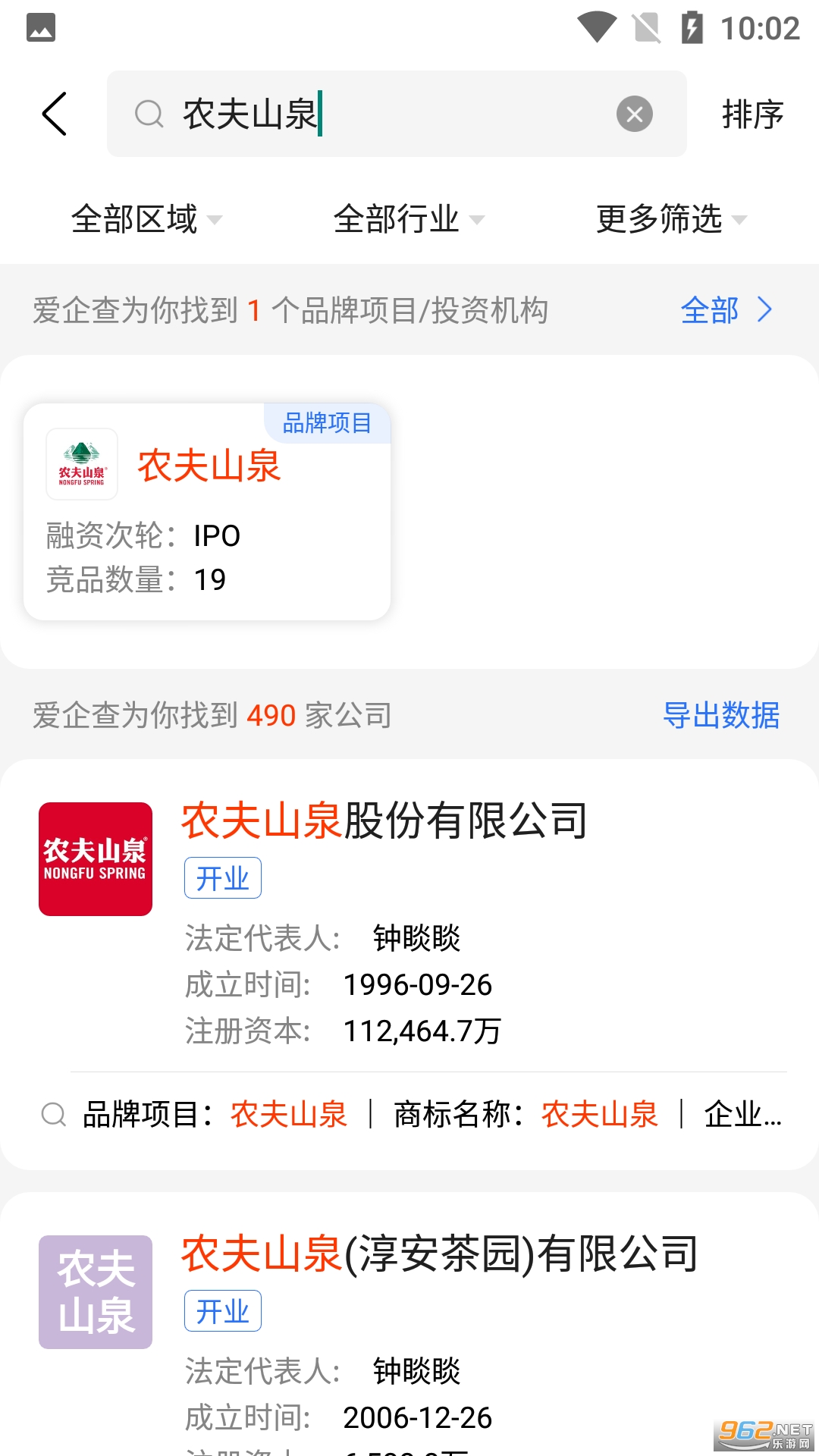Expand the 更多筛选 filter
Screen dimensions: 819x1456
[671, 219]
